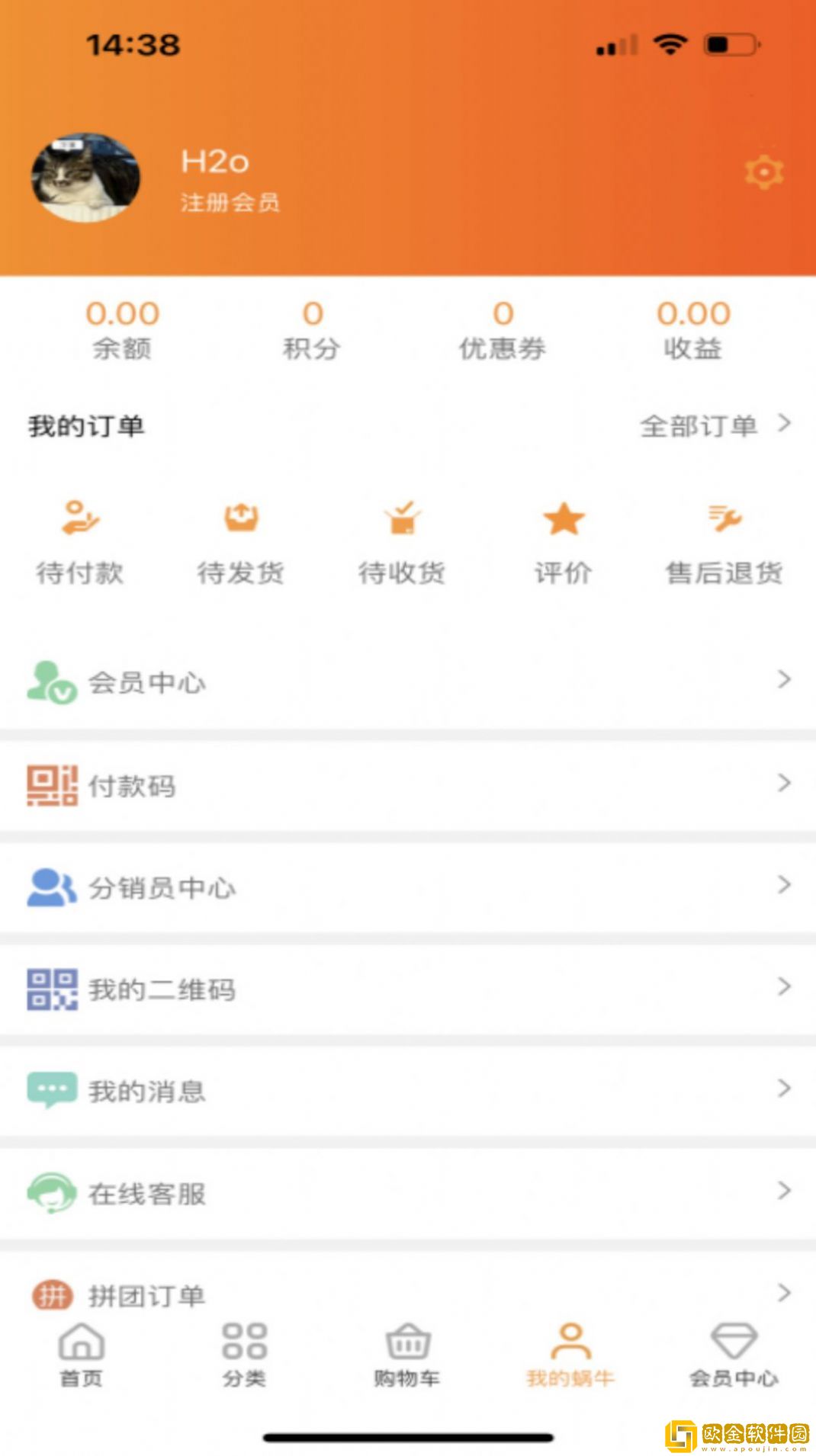Open the settings gear on the profile banner
The height and width of the screenshot is (1456, 816).
pyautogui.click(x=765, y=172)
